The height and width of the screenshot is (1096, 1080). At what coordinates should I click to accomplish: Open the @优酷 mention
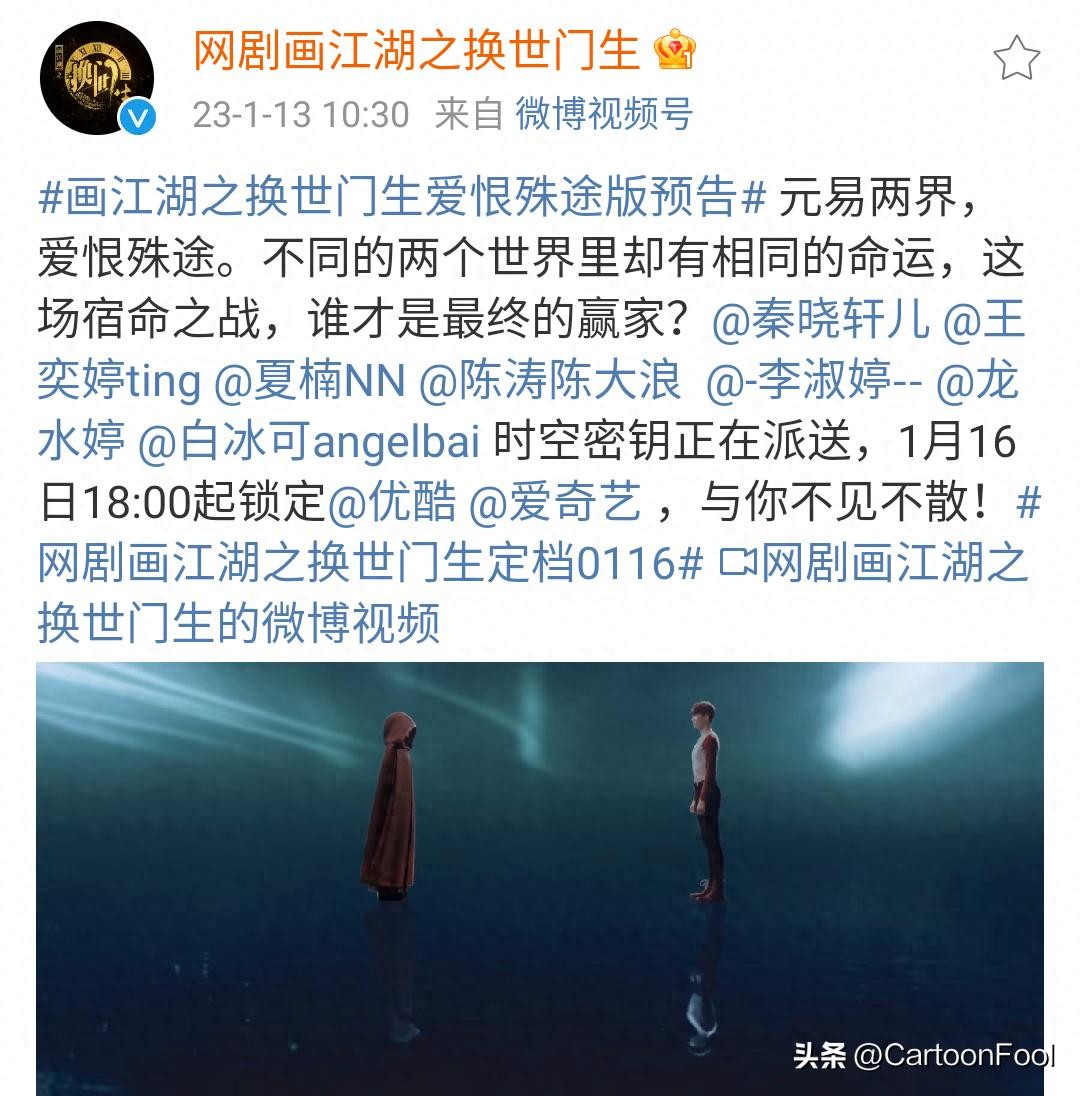(x=392, y=504)
